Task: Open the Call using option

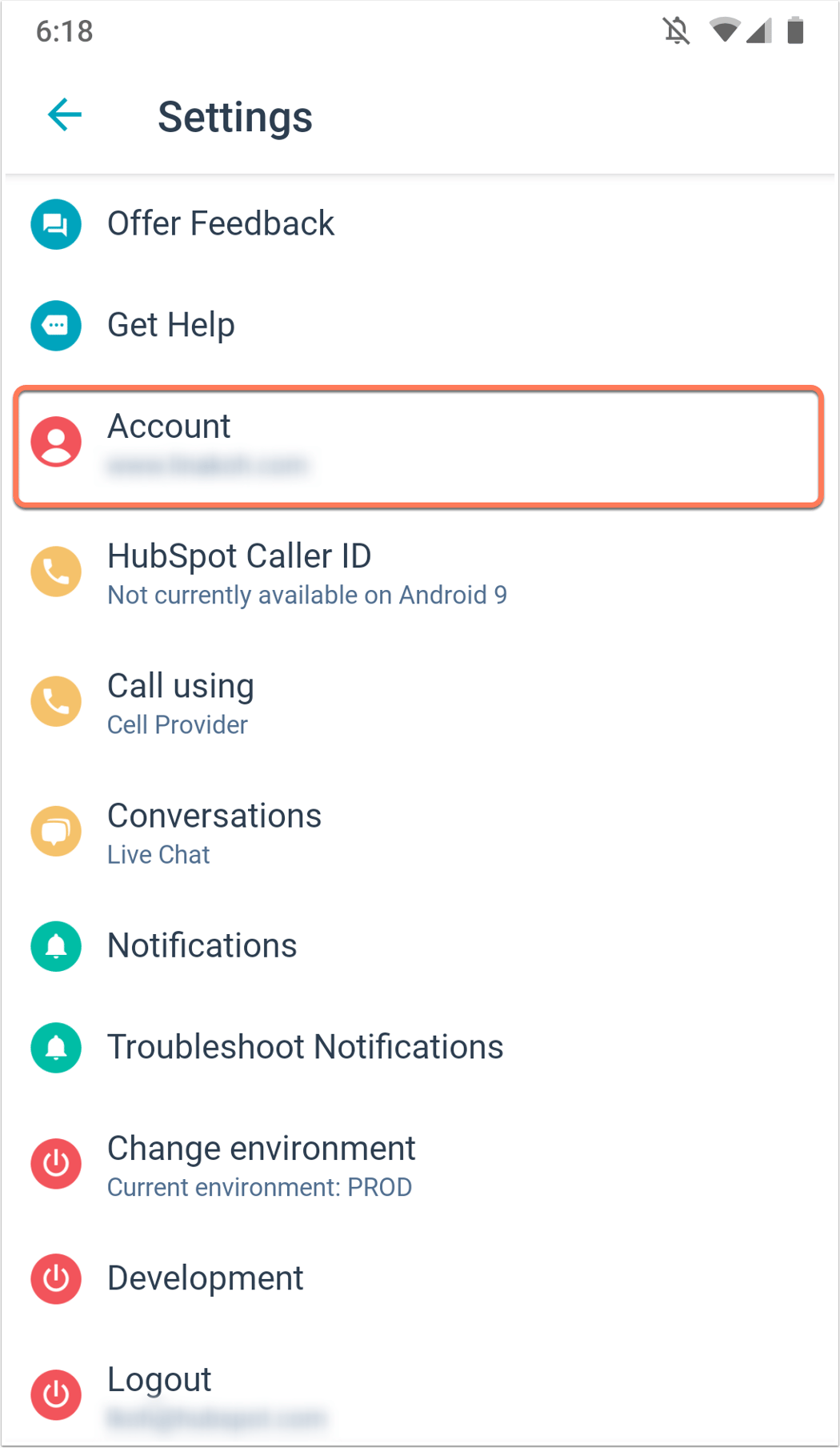Action: [420, 703]
